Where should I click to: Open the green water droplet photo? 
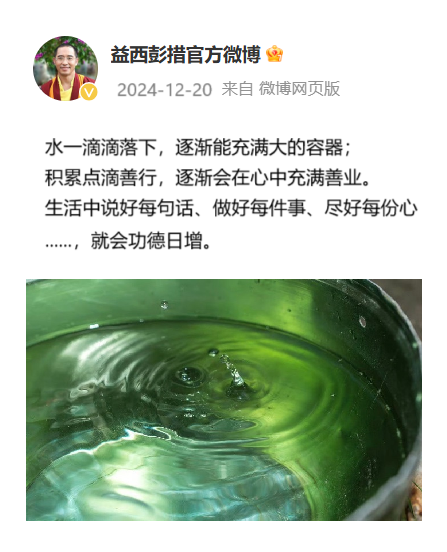224,400
